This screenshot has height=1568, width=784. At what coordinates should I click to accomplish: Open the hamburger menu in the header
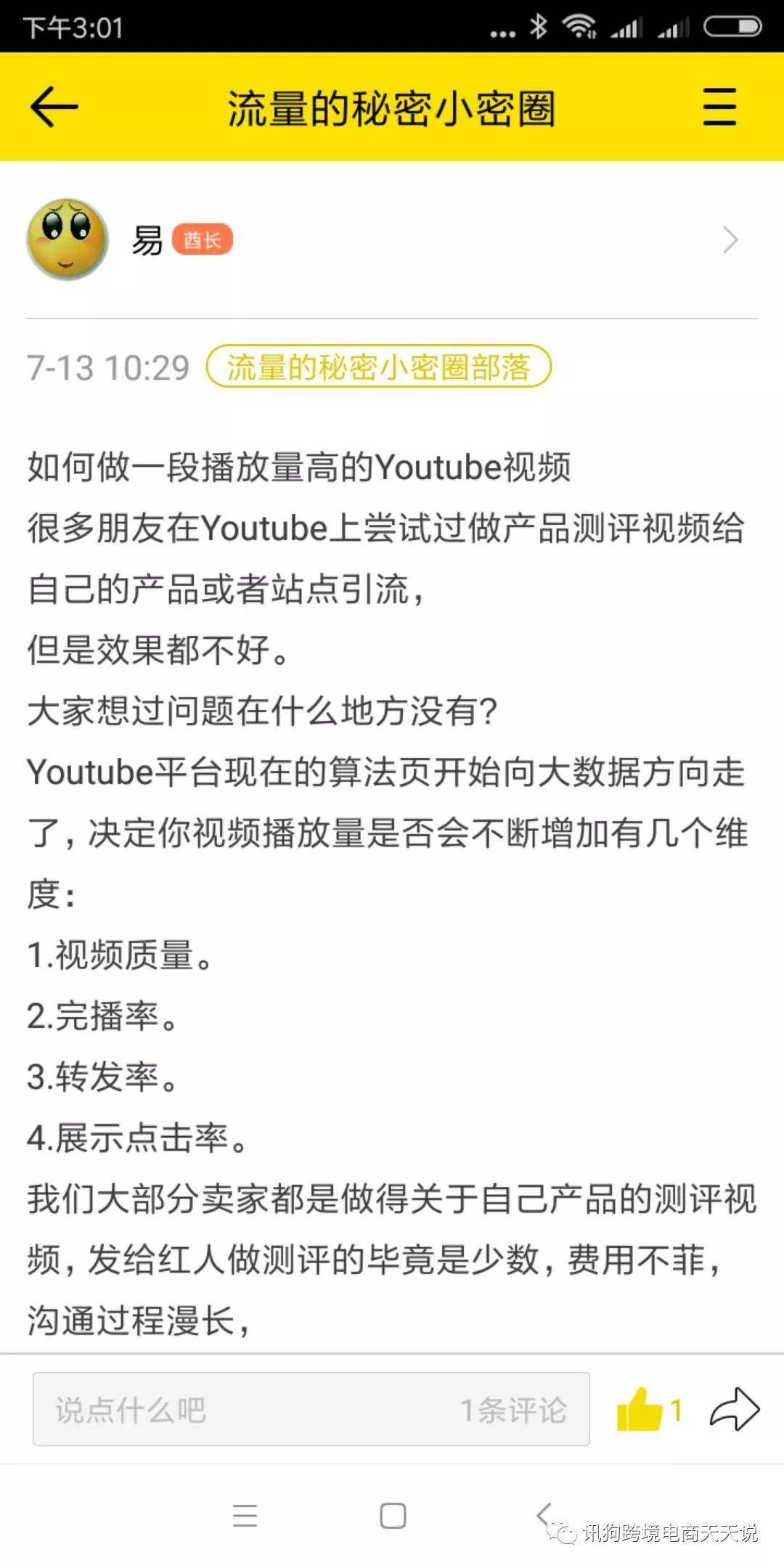tap(719, 107)
